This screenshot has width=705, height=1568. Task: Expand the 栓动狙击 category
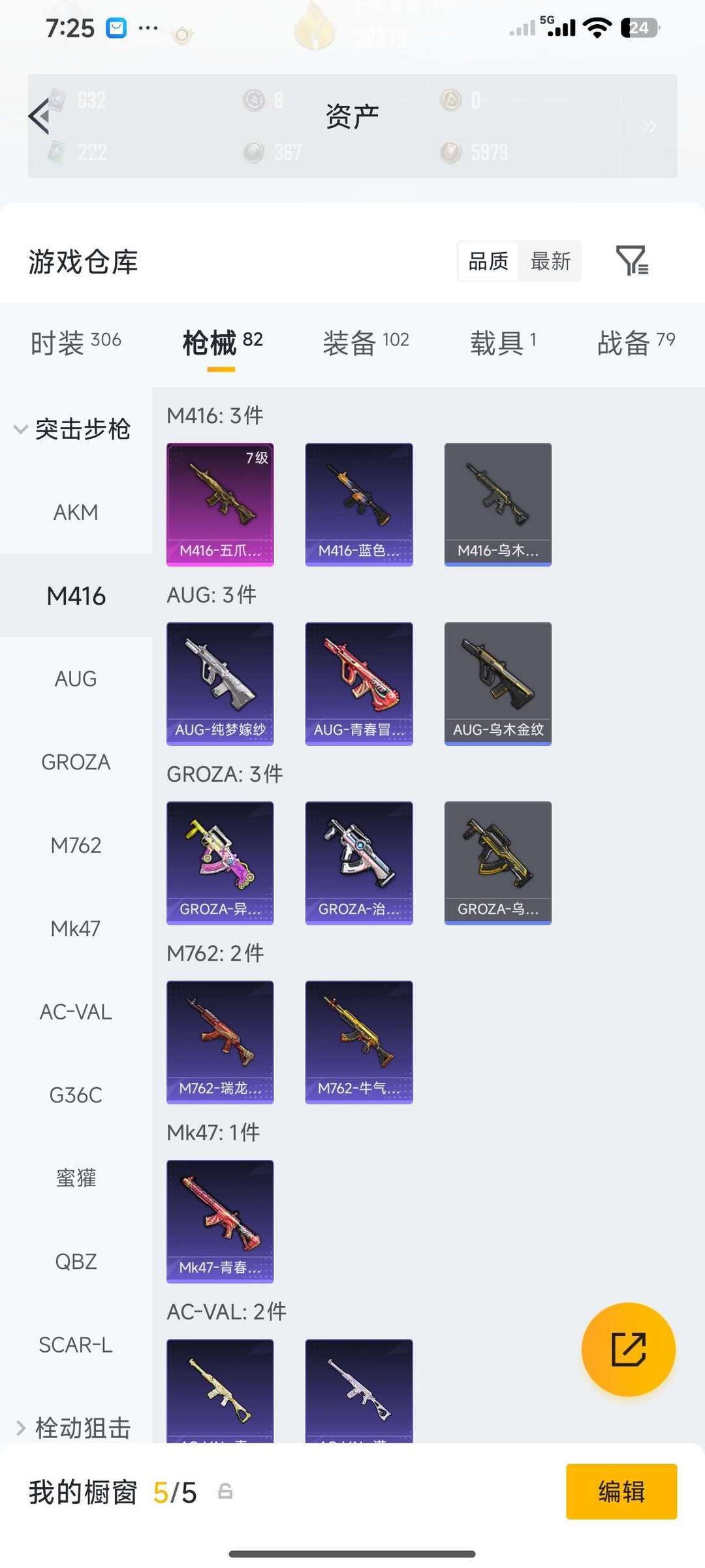pyautogui.click(x=74, y=1428)
